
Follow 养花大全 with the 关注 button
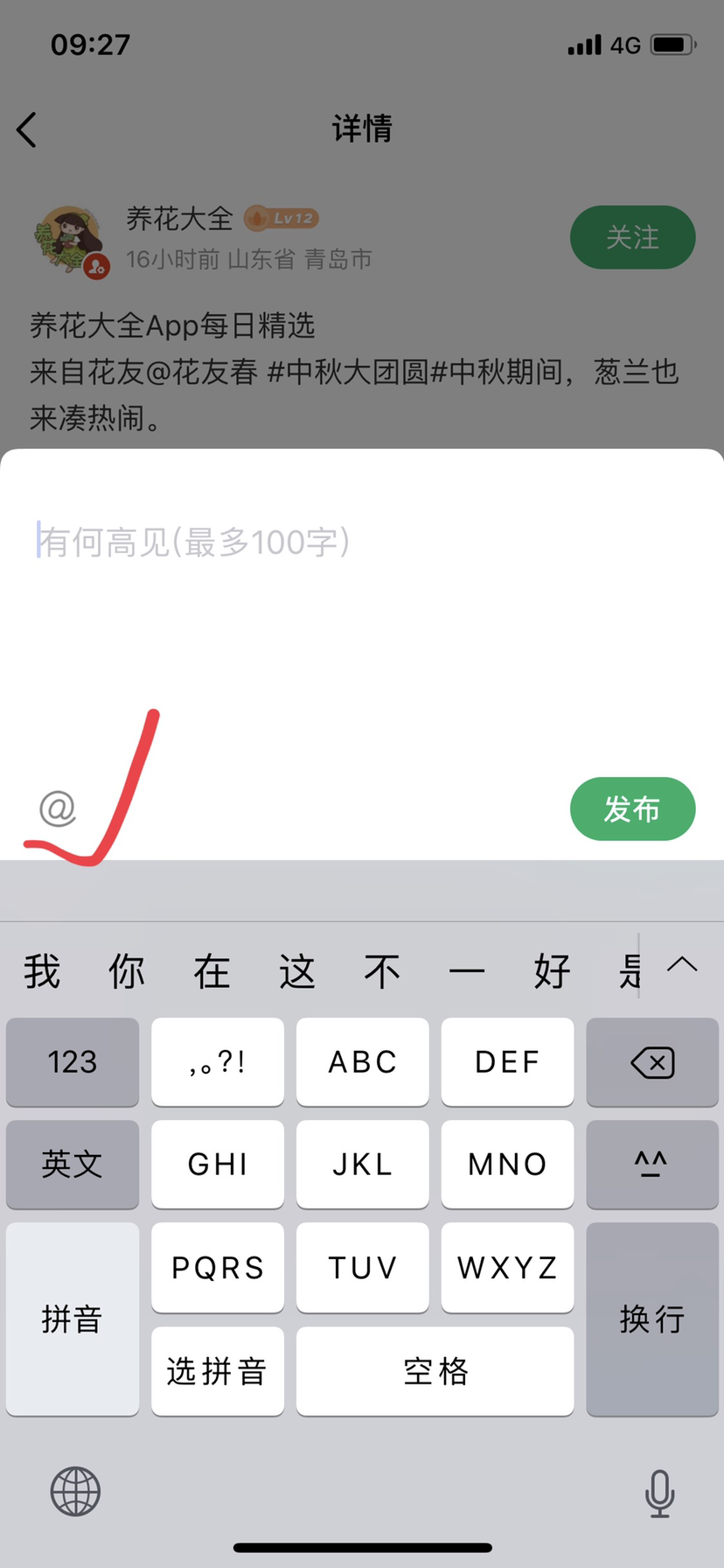(632, 237)
